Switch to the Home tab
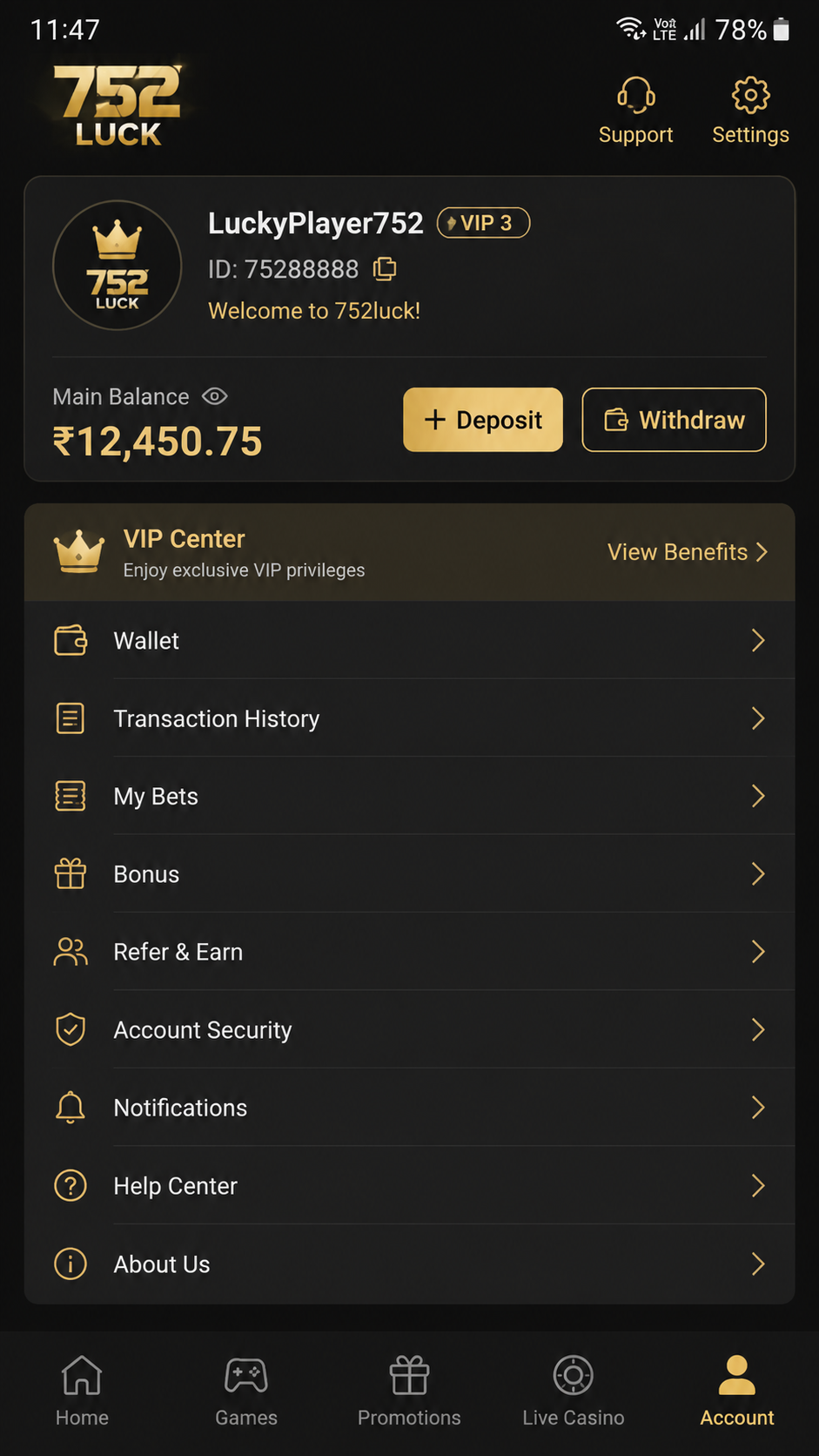819x1456 pixels. tap(82, 1391)
